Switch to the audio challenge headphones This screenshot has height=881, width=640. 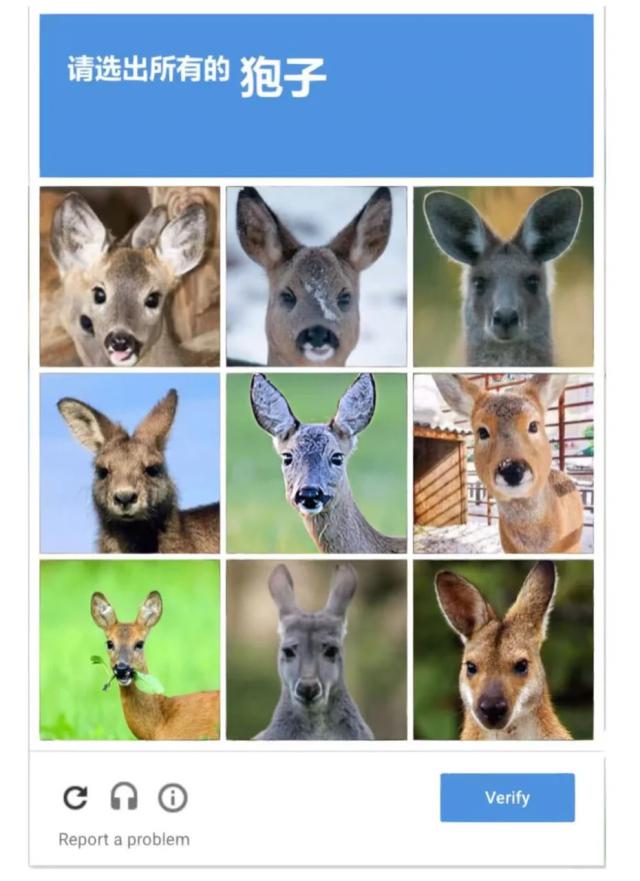tap(124, 797)
